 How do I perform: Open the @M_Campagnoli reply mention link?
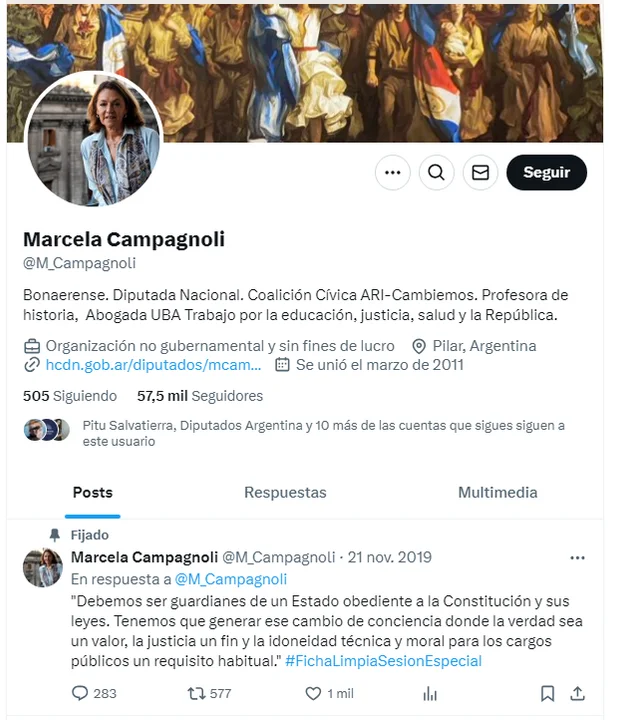click(231, 579)
